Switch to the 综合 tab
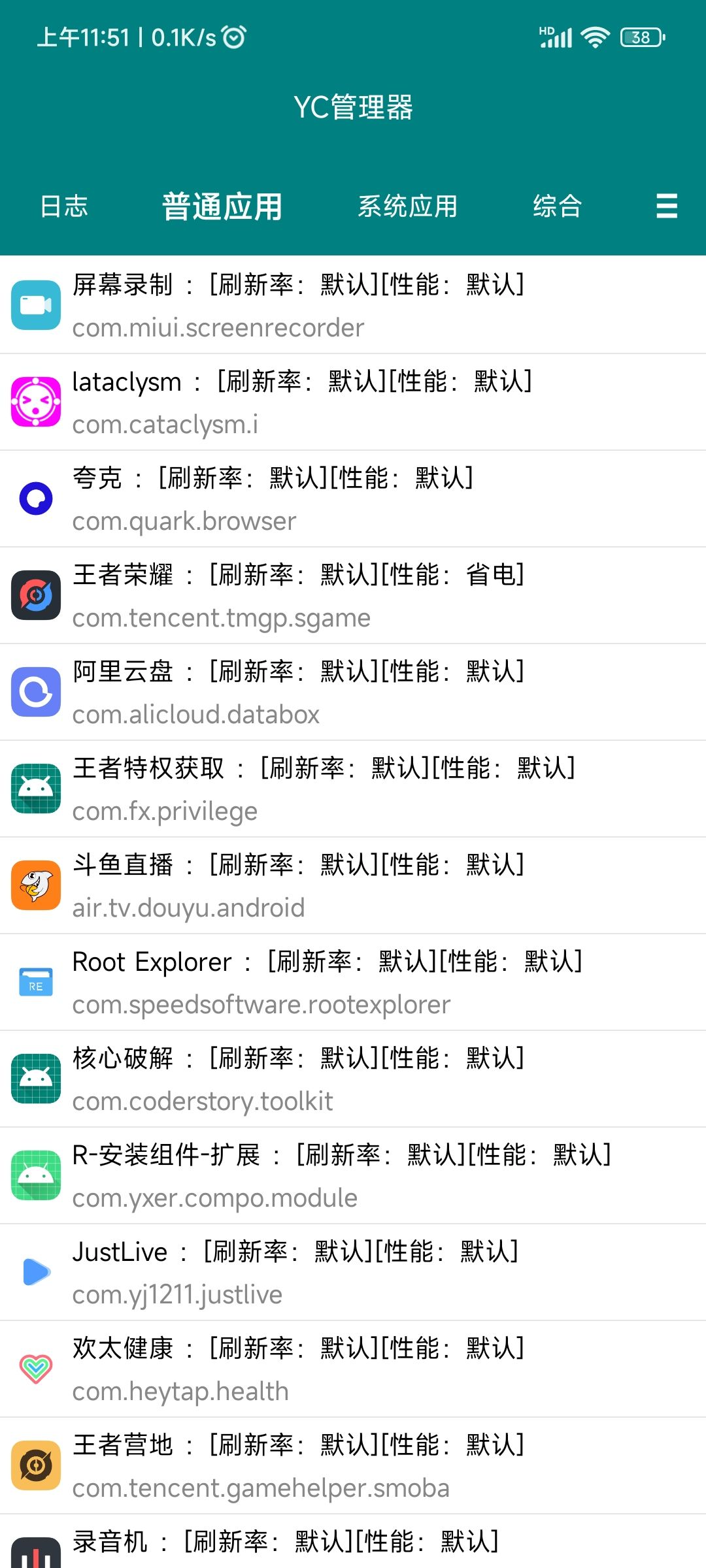 point(557,206)
